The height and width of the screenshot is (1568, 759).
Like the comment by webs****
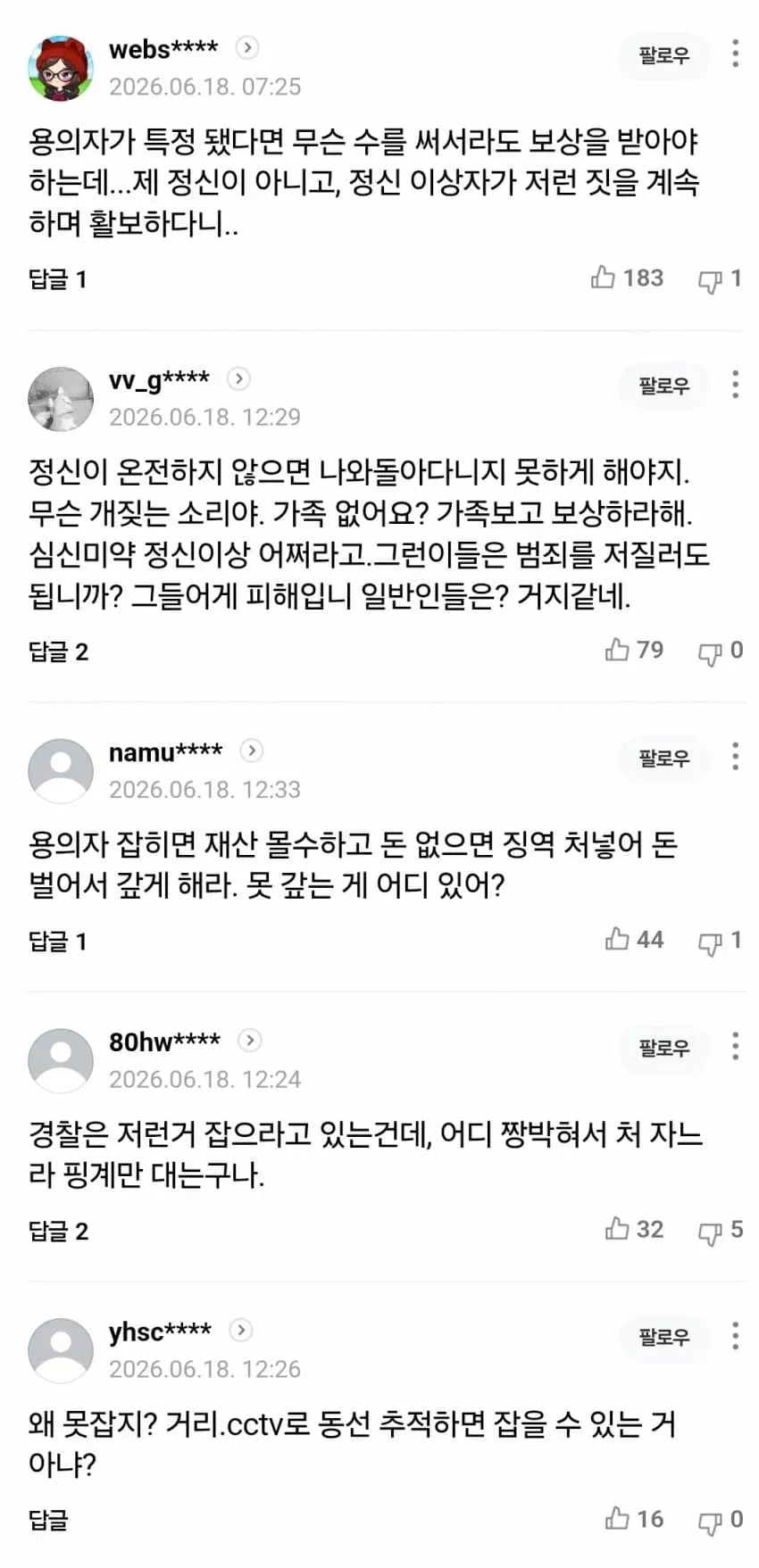coord(627,278)
